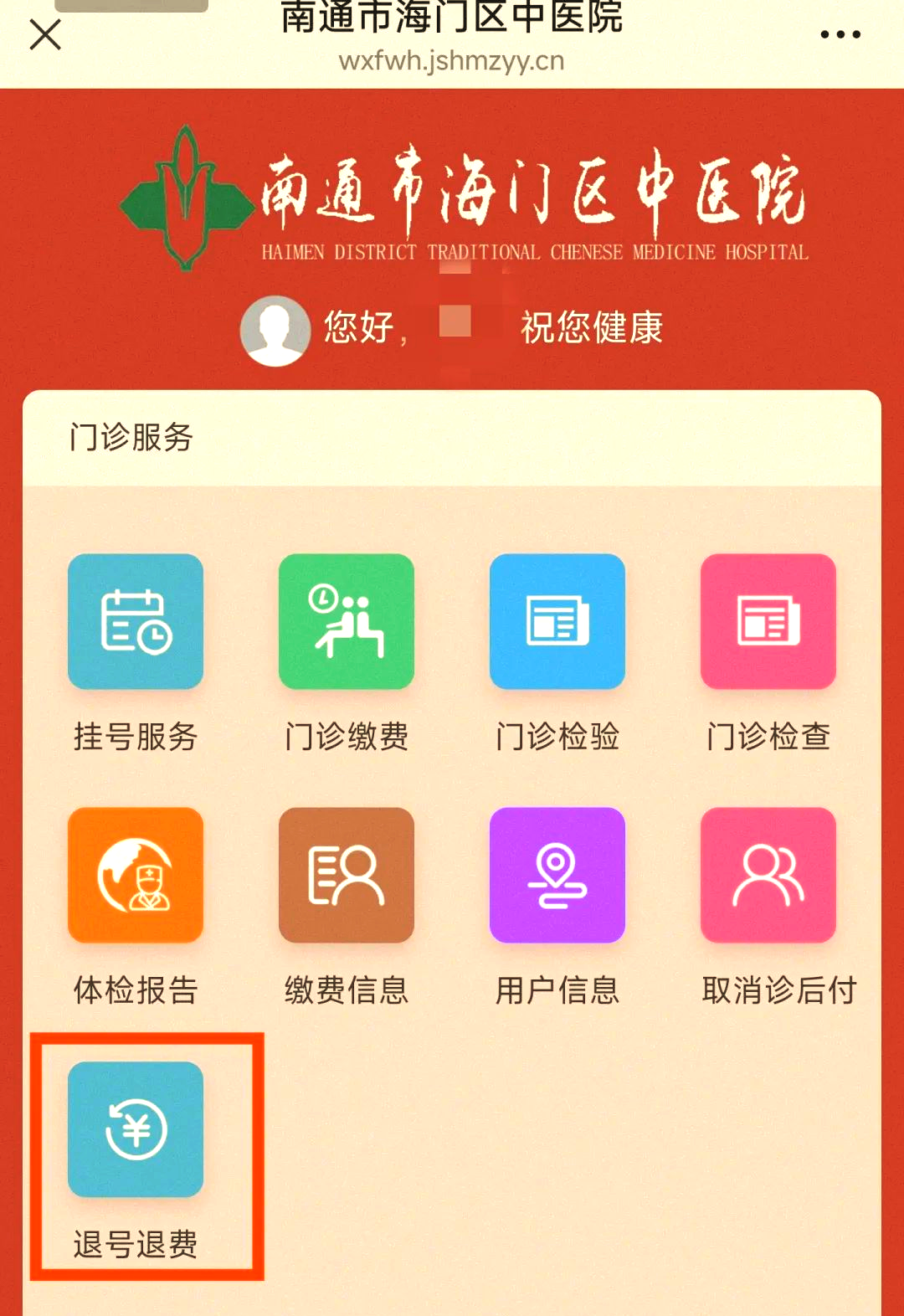Open the highlighted 退号退费 refund icon

point(136,1128)
